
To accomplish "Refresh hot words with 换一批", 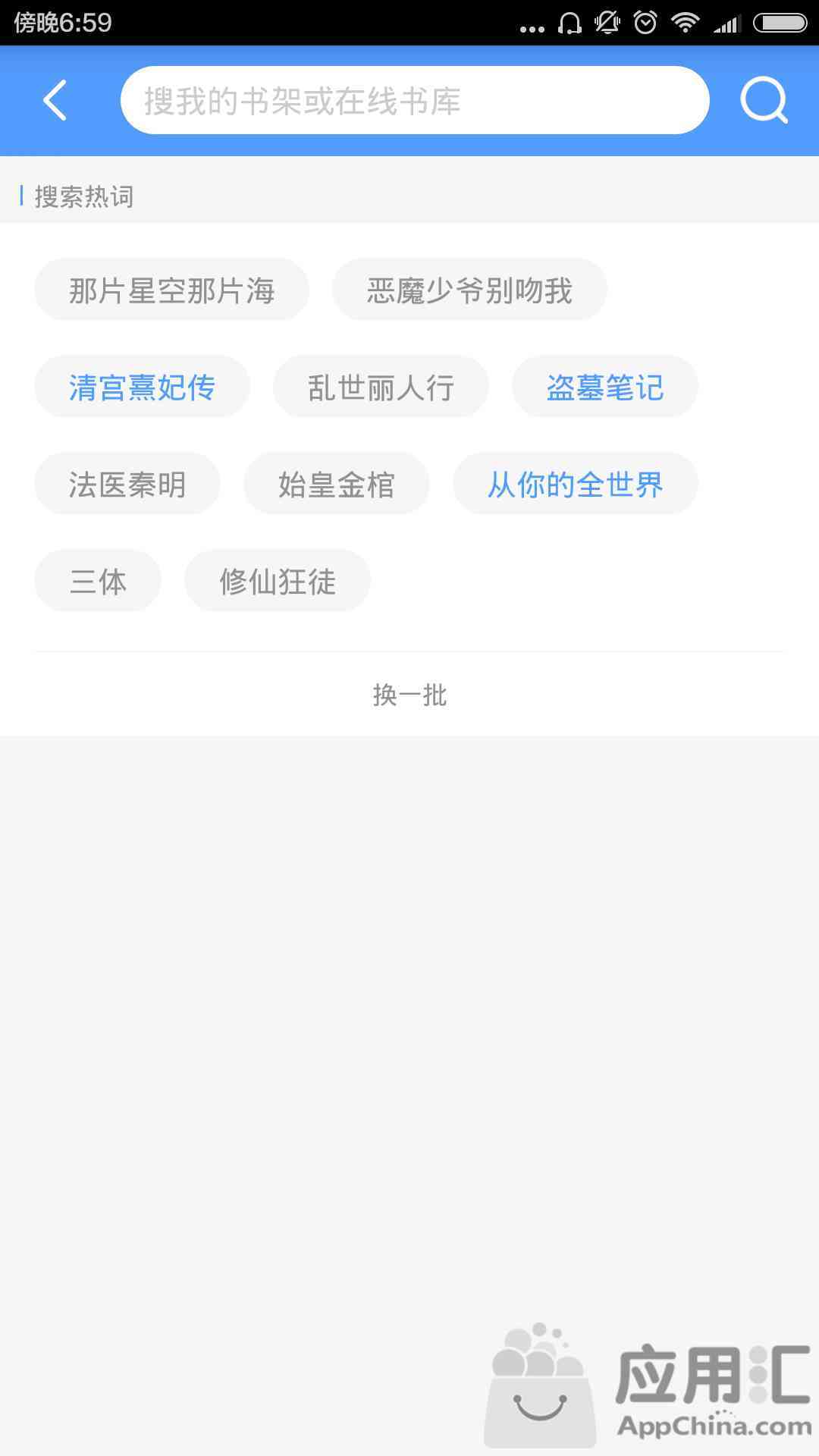I will (x=409, y=695).
